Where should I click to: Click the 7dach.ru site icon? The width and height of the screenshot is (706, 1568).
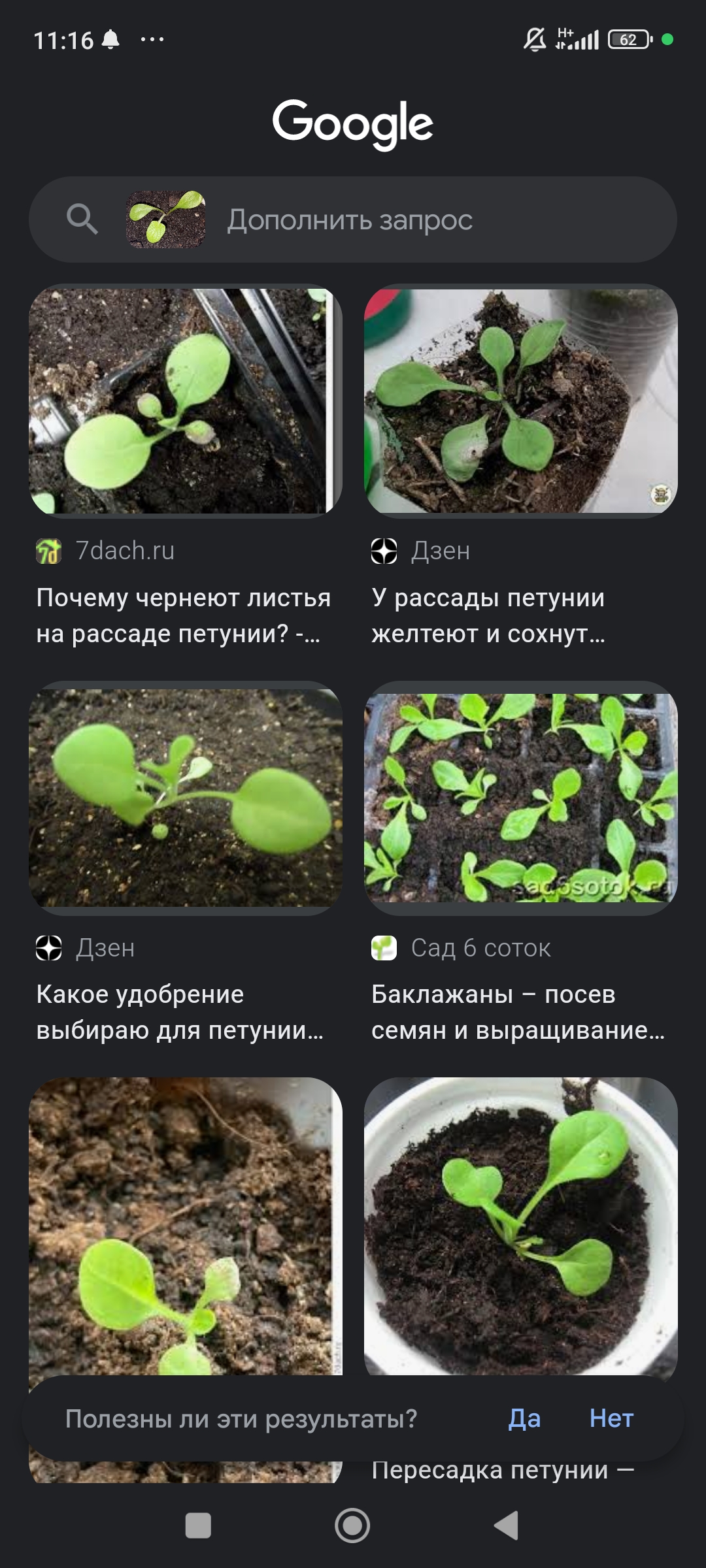click(49, 552)
